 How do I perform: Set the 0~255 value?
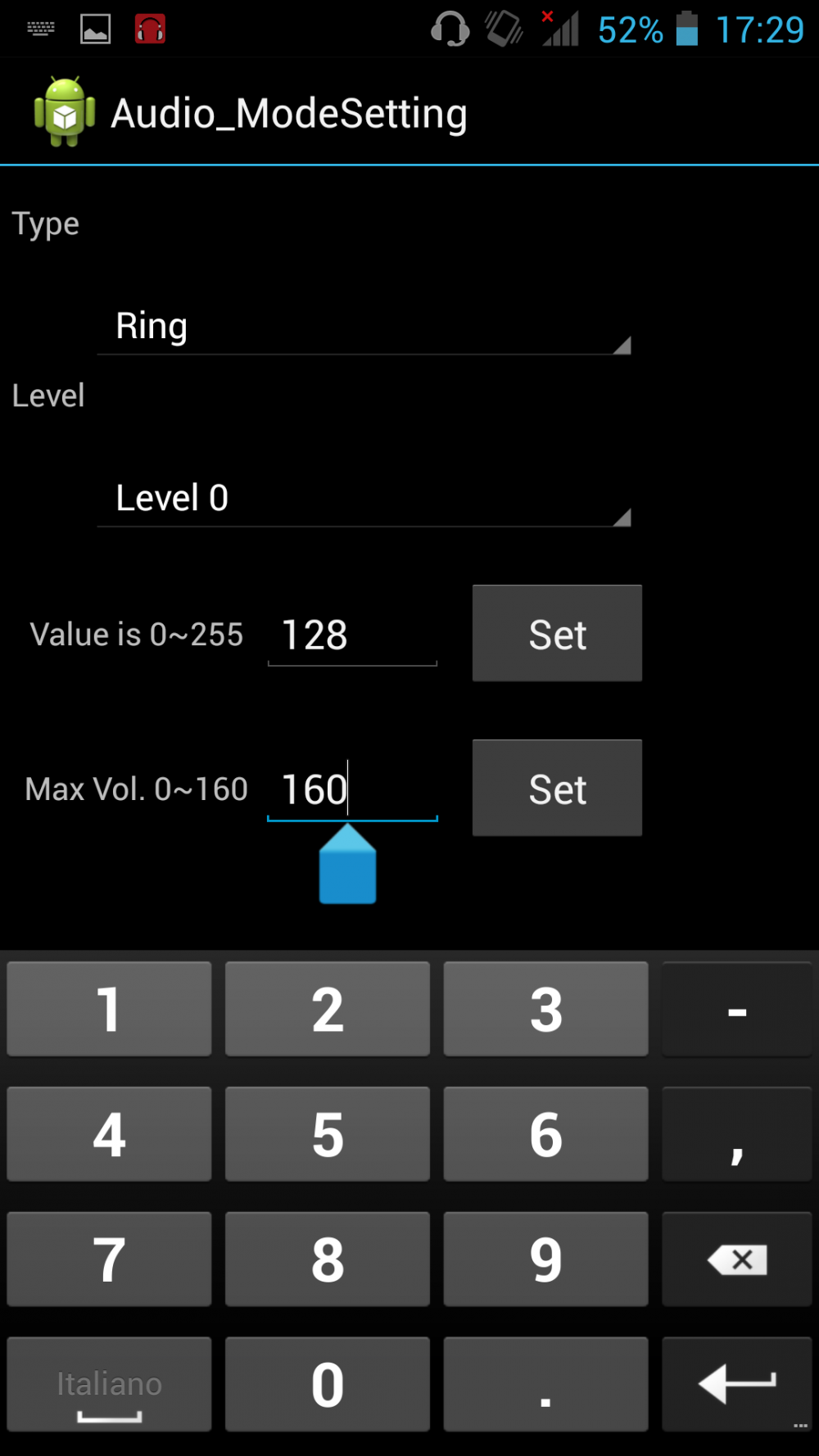tap(557, 634)
